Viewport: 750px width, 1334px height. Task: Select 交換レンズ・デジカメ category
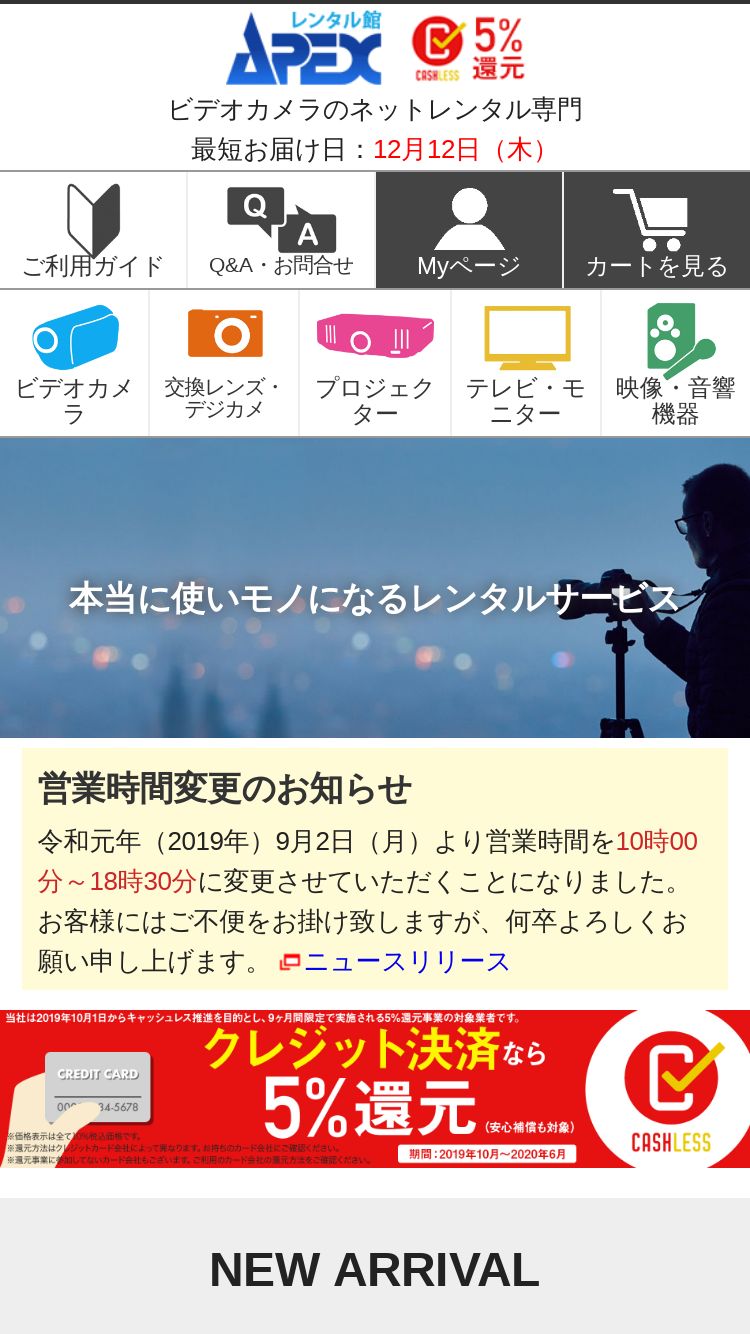(225, 364)
